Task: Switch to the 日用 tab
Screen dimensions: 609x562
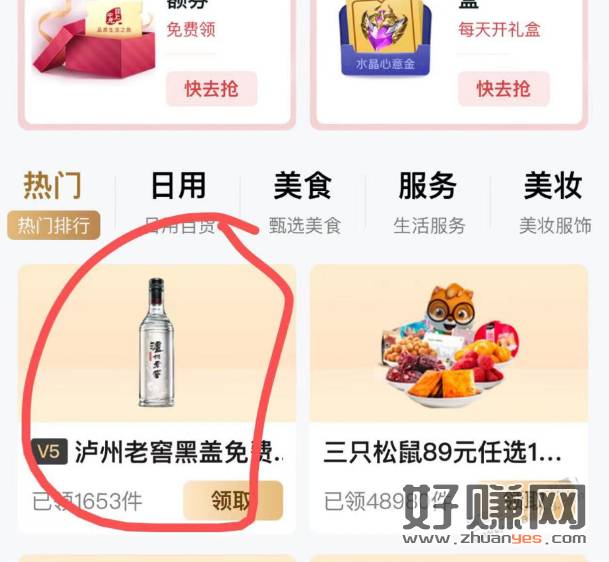Action: pos(178,186)
